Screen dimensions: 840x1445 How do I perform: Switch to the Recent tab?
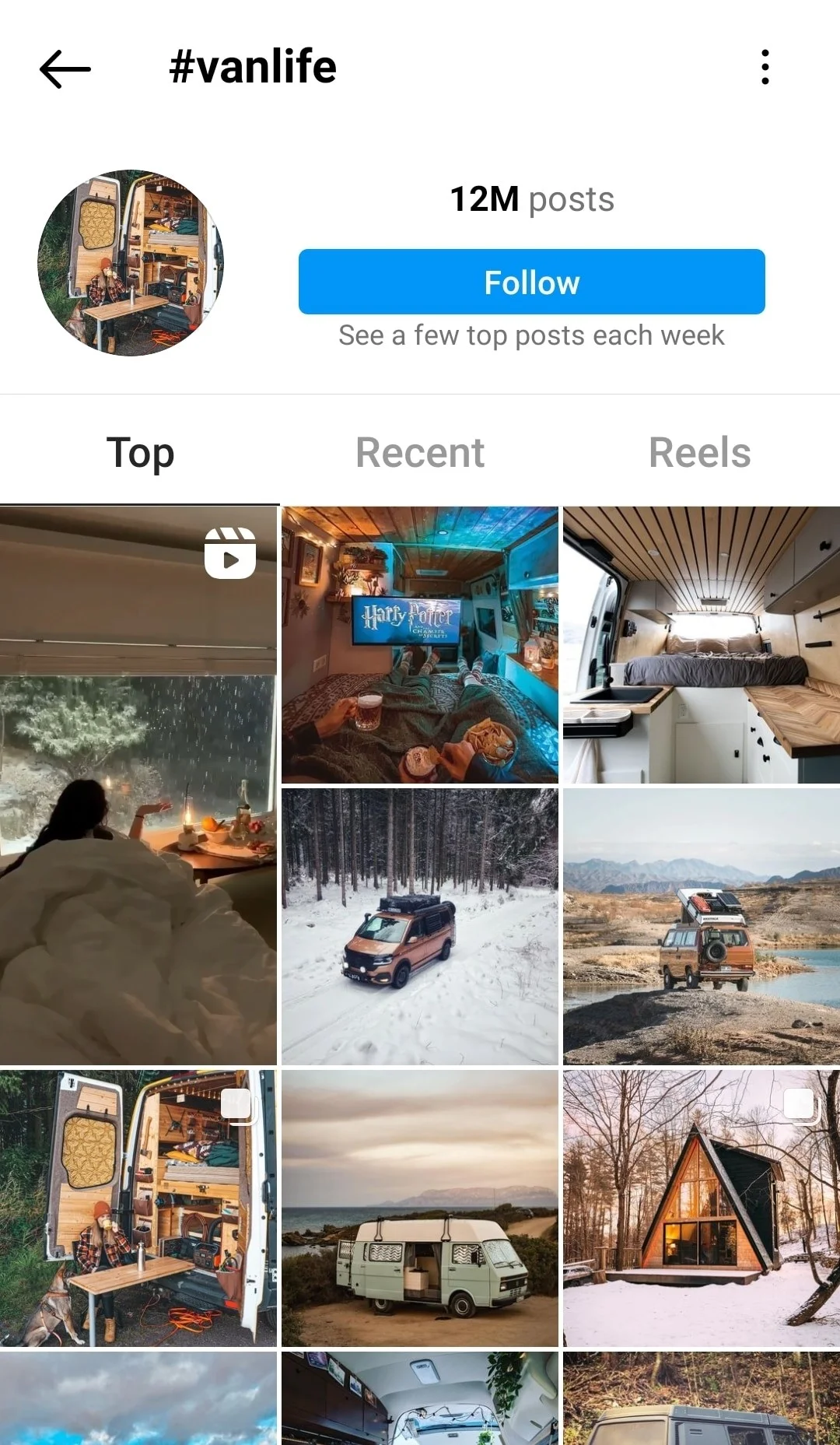419,453
